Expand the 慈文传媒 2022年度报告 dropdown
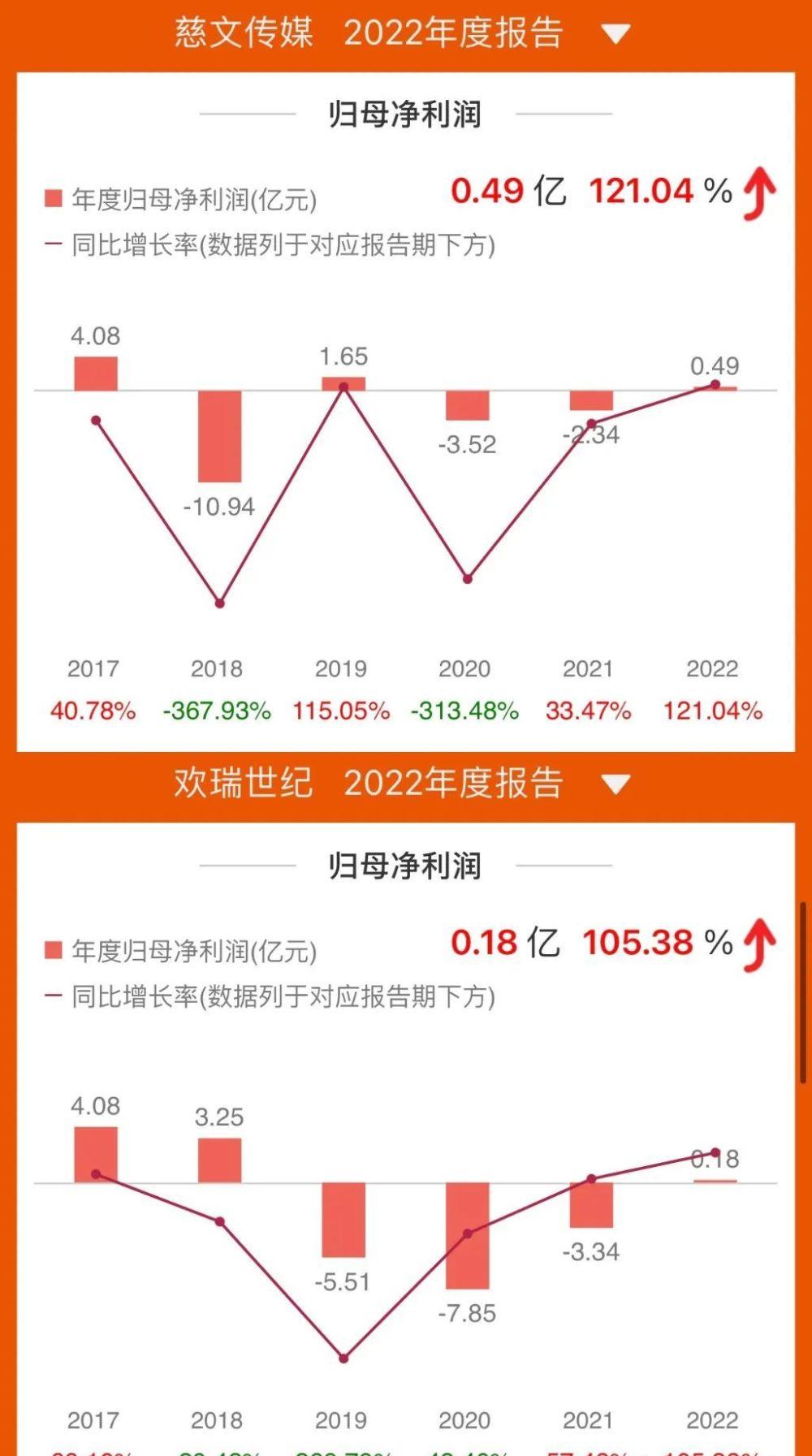Screen dimensions: 812x1456 click(x=615, y=34)
